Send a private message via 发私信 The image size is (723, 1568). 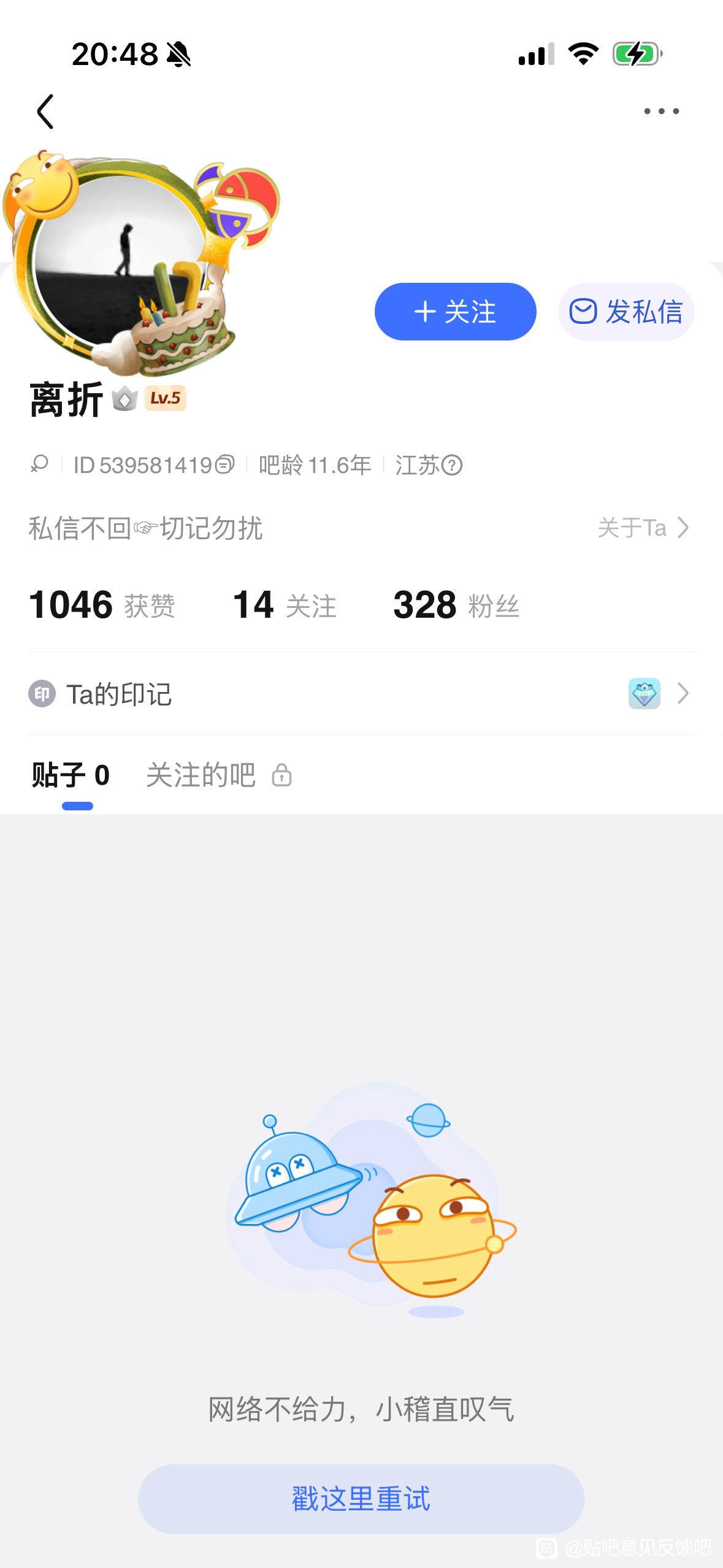[625, 312]
